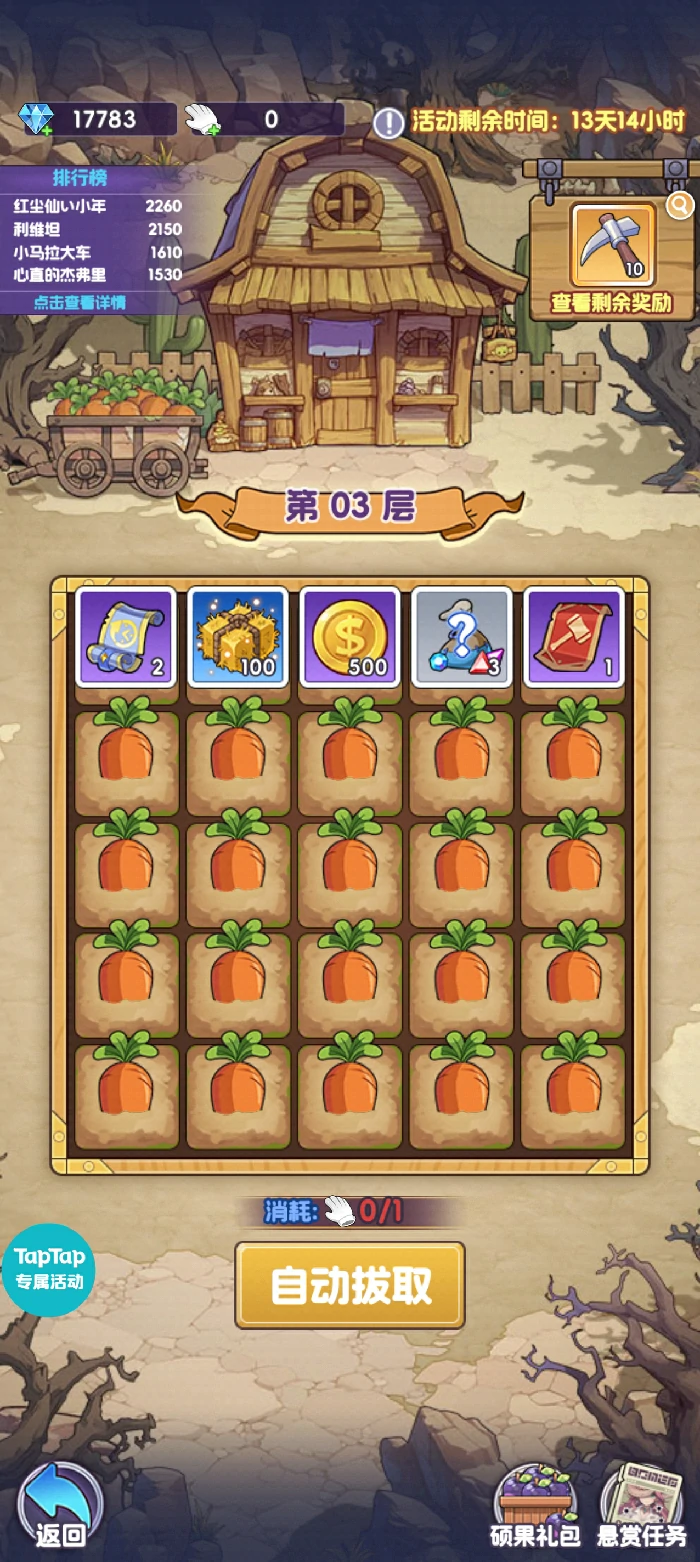Inspect the hay bale reward with 100

[238, 637]
